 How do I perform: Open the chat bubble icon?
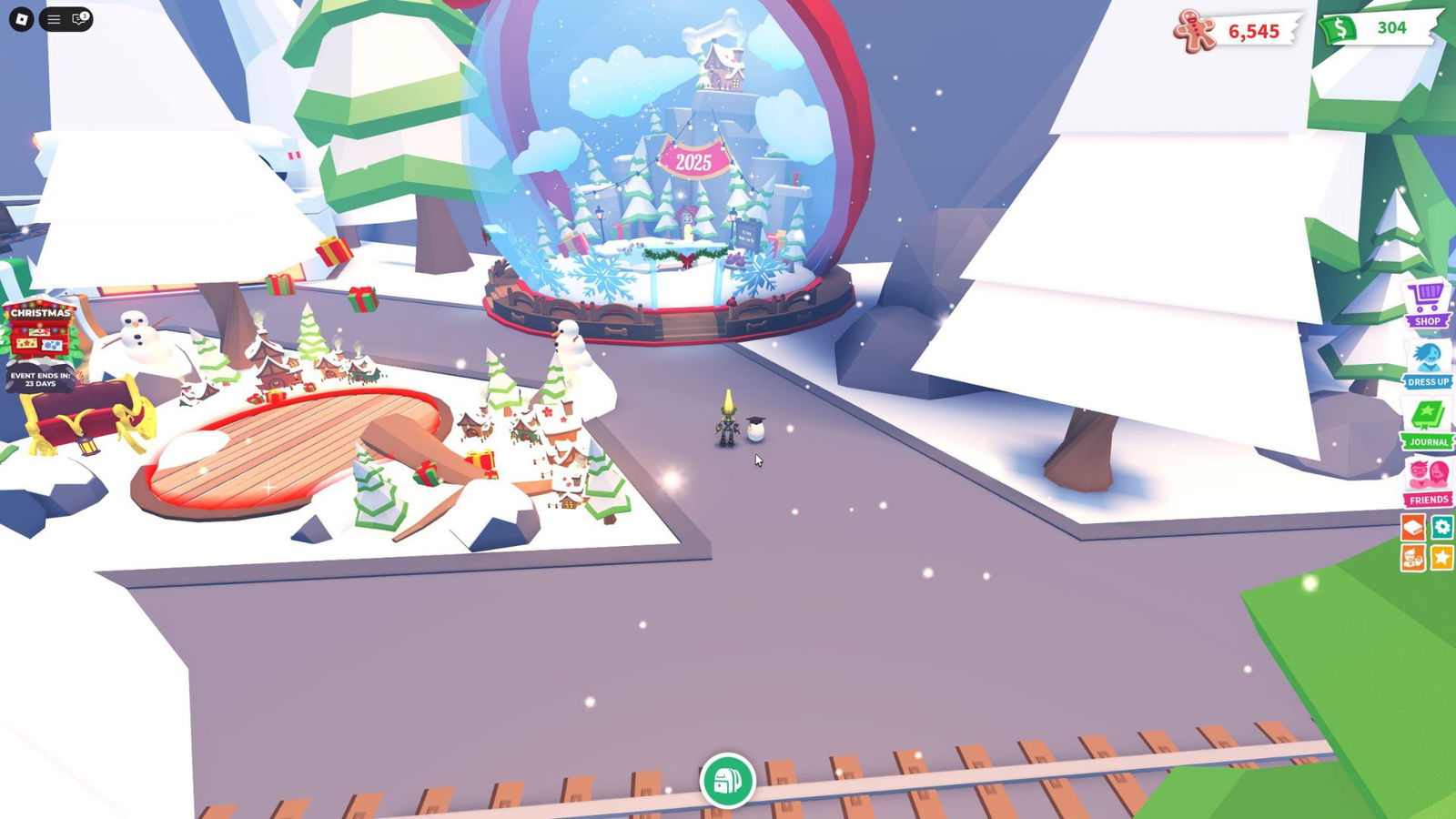click(x=79, y=18)
